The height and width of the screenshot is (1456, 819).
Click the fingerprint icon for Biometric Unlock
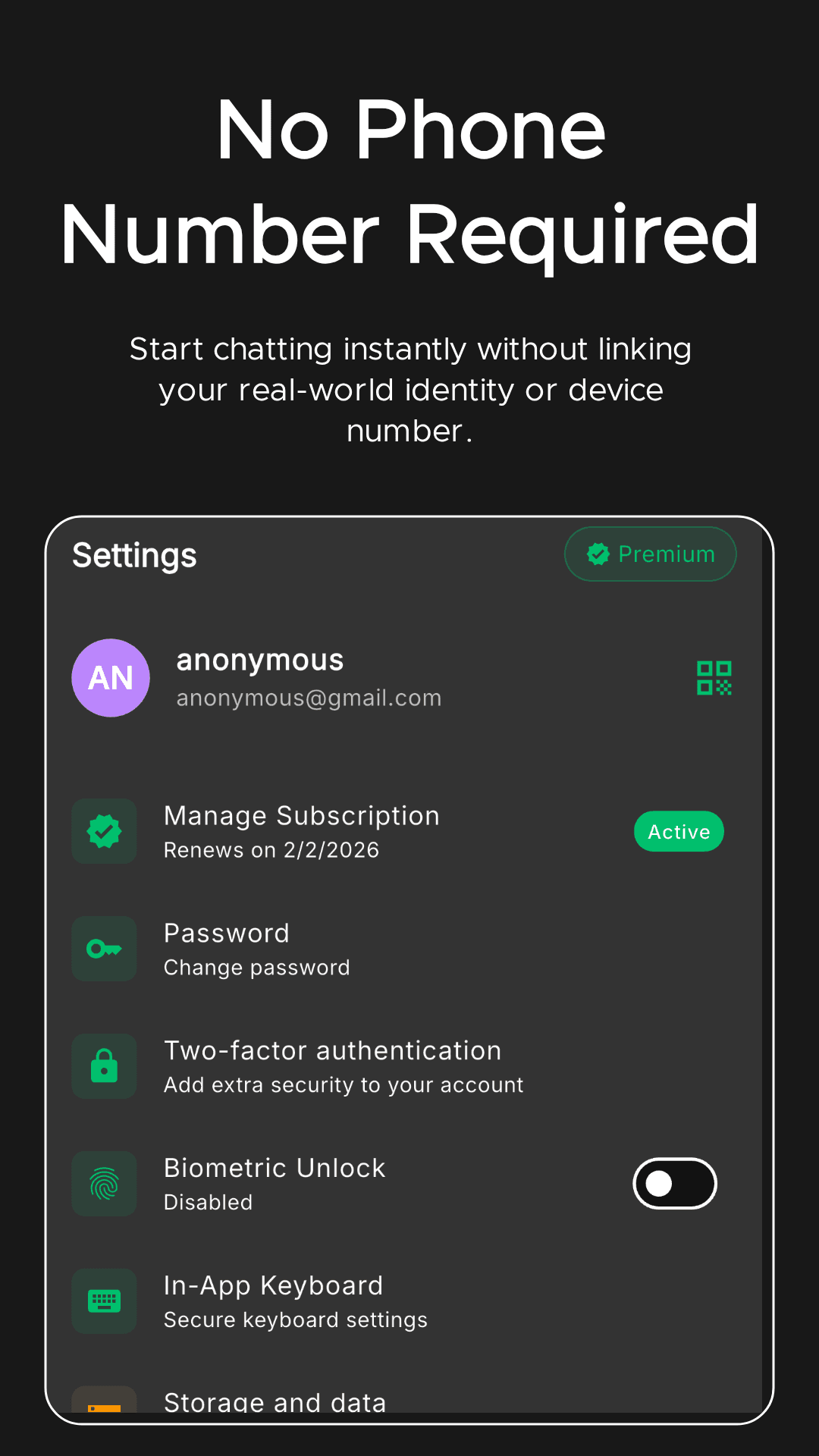pos(104,1183)
